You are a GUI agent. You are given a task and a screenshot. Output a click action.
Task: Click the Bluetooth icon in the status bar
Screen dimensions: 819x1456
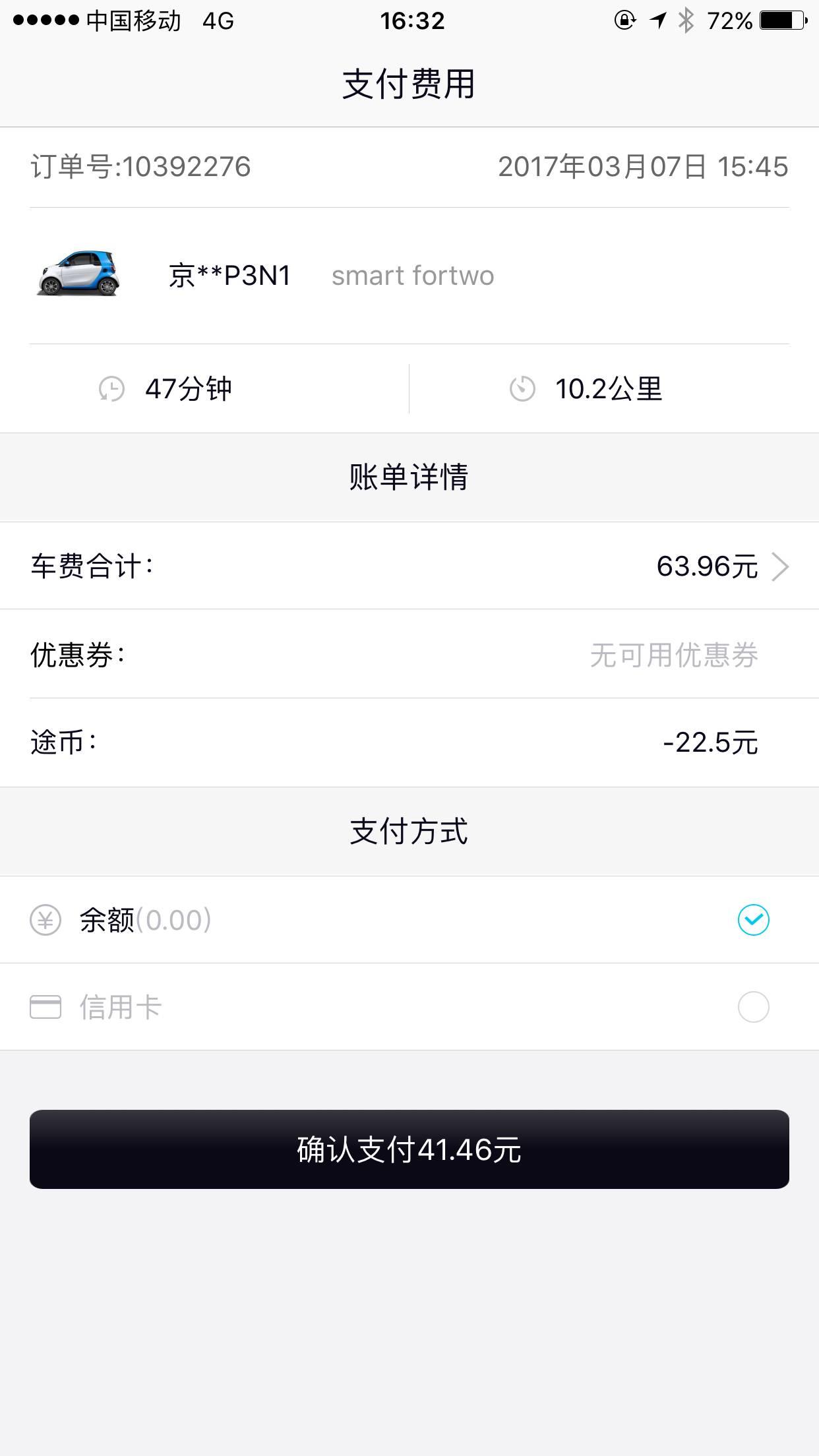point(686,21)
